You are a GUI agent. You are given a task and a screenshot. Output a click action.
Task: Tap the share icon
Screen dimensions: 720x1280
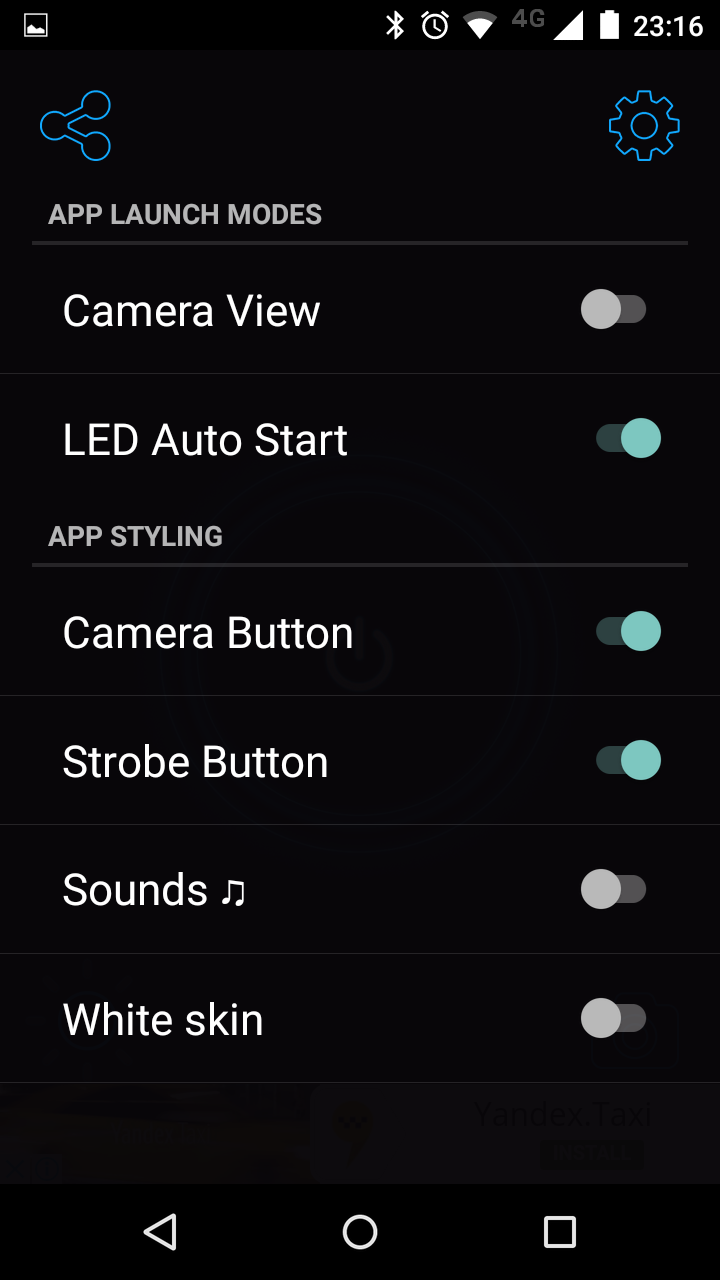pyautogui.click(x=75, y=125)
